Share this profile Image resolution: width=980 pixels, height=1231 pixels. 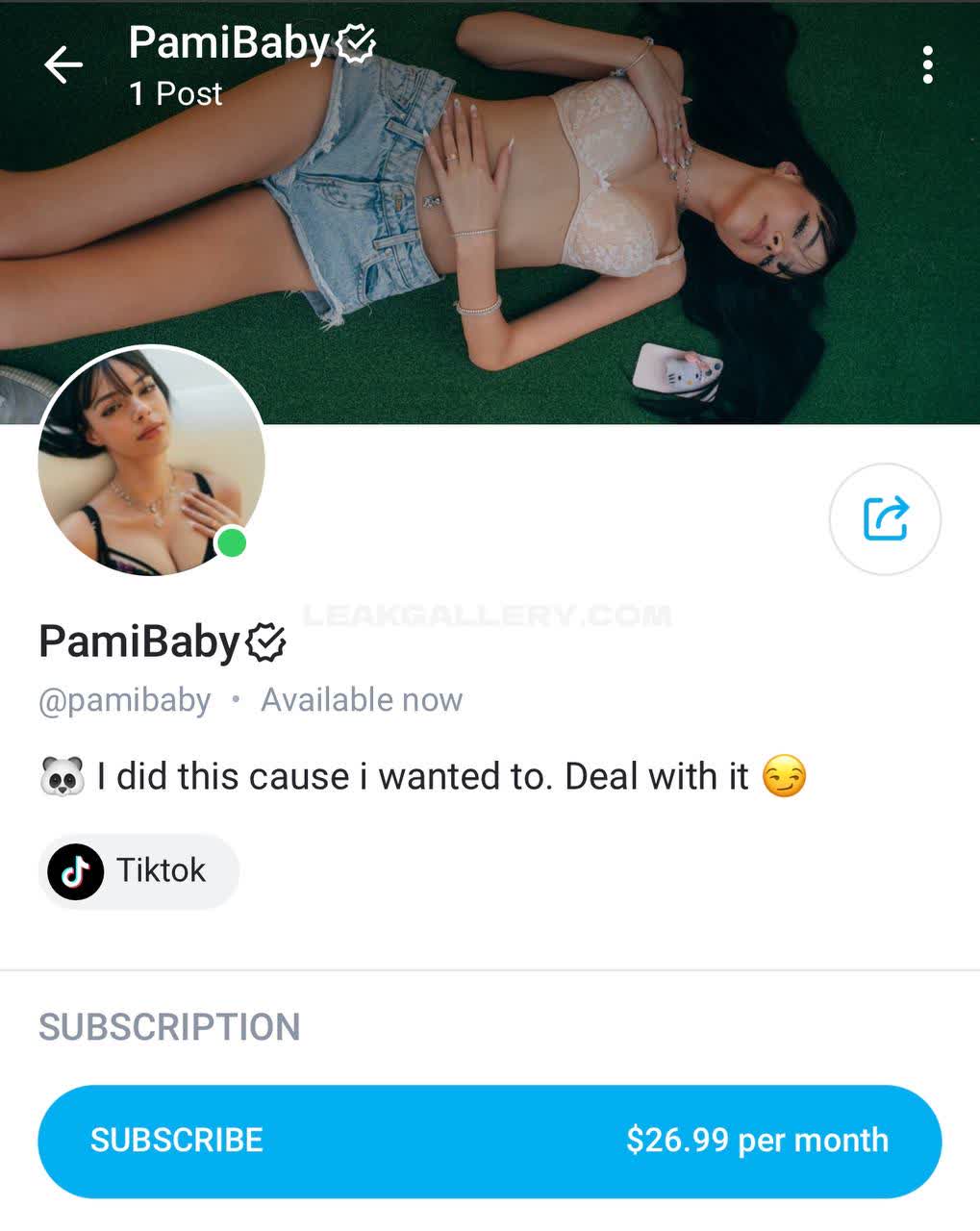(885, 519)
